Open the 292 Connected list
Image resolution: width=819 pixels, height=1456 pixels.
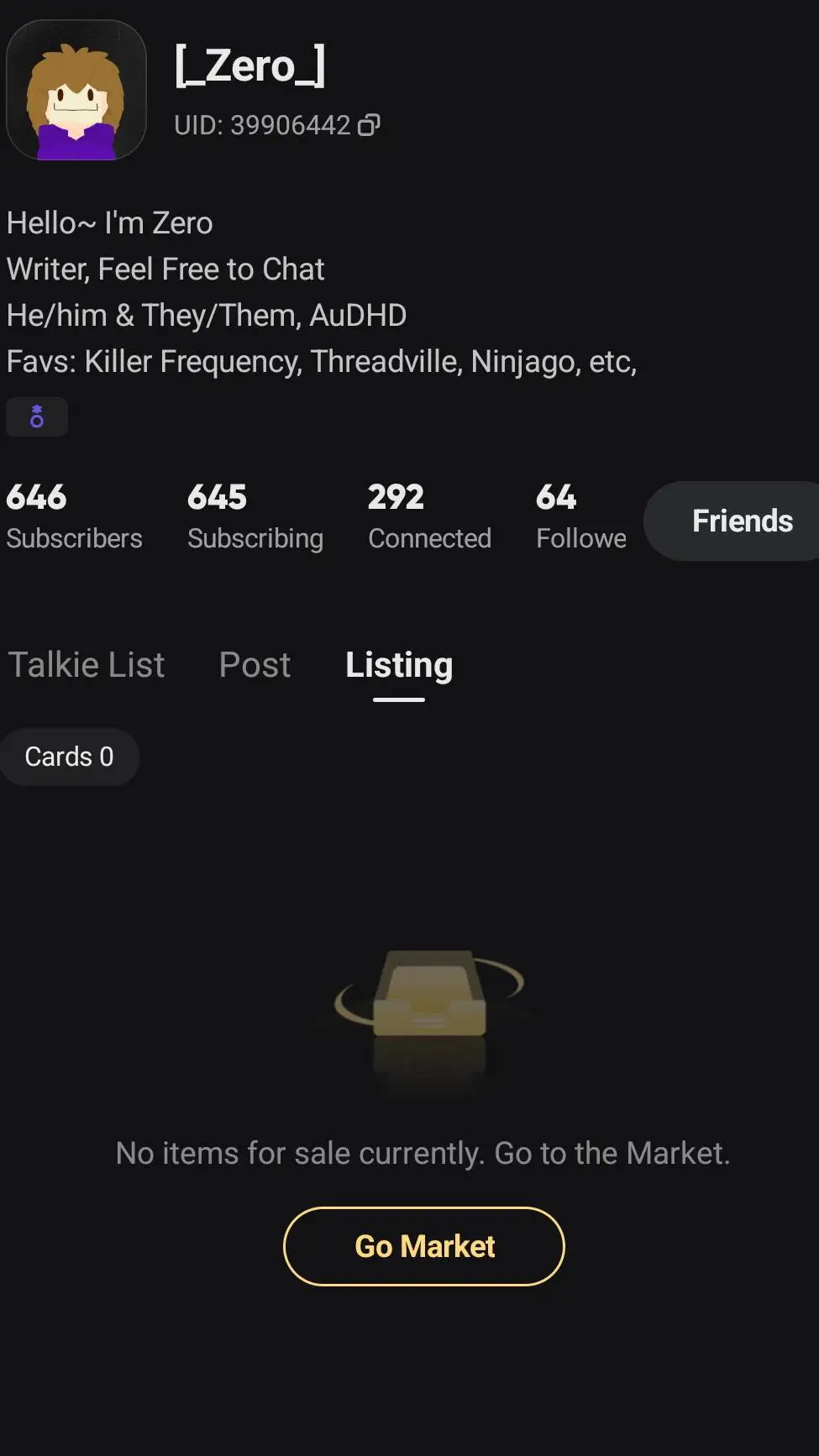[x=429, y=516]
